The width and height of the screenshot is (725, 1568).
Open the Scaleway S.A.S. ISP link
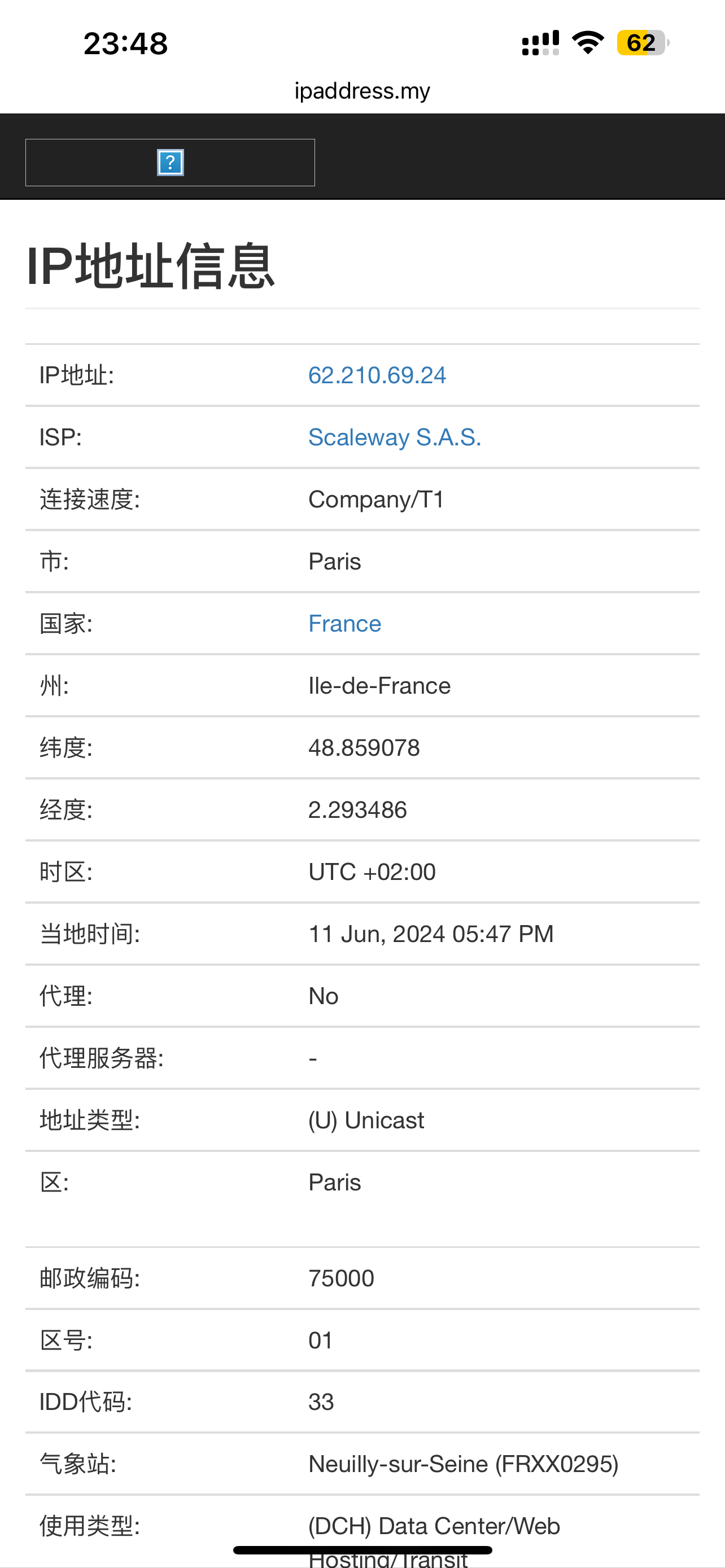pyautogui.click(x=395, y=437)
